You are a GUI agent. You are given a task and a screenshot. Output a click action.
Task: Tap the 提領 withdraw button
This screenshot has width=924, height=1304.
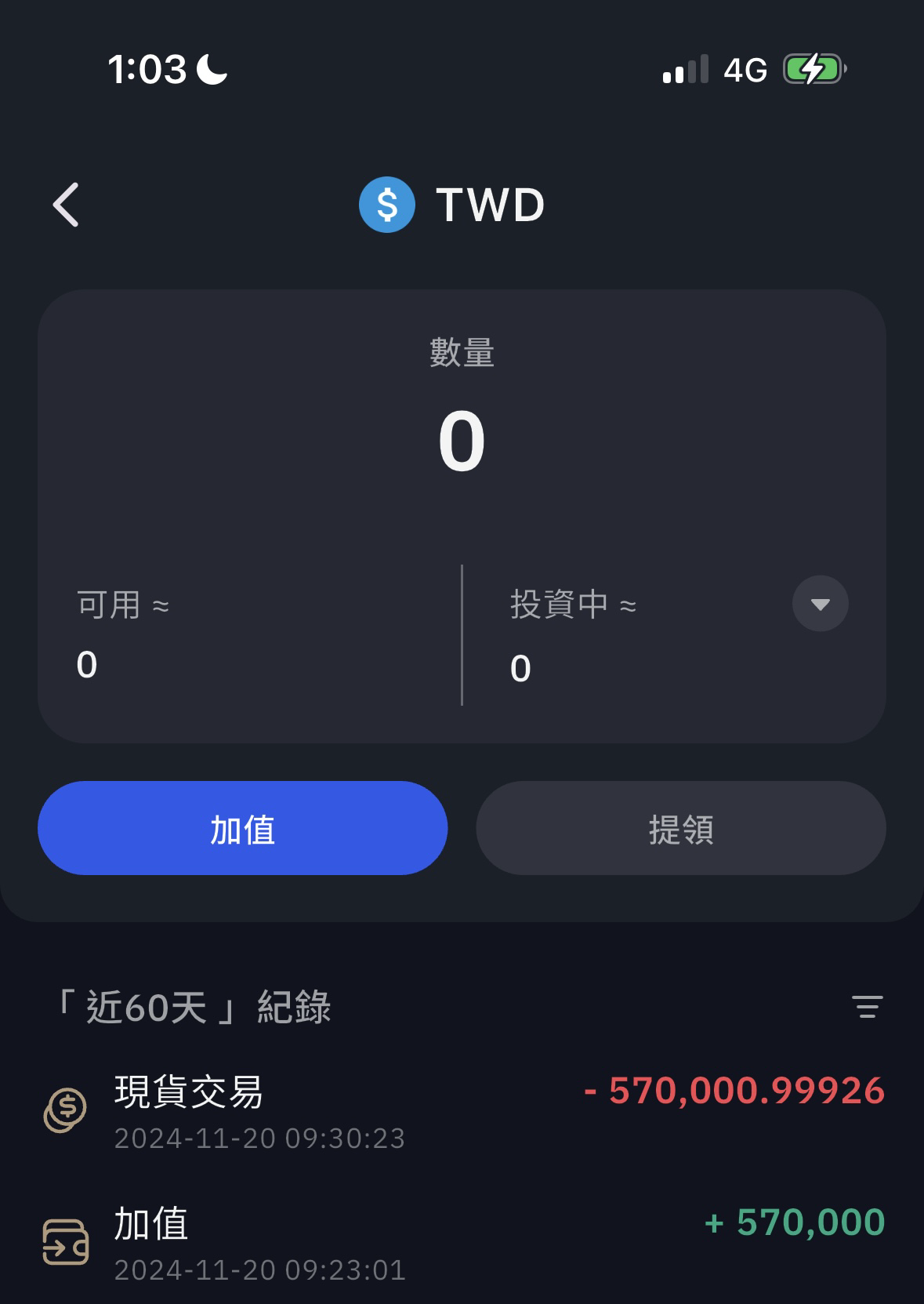click(680, 829)
